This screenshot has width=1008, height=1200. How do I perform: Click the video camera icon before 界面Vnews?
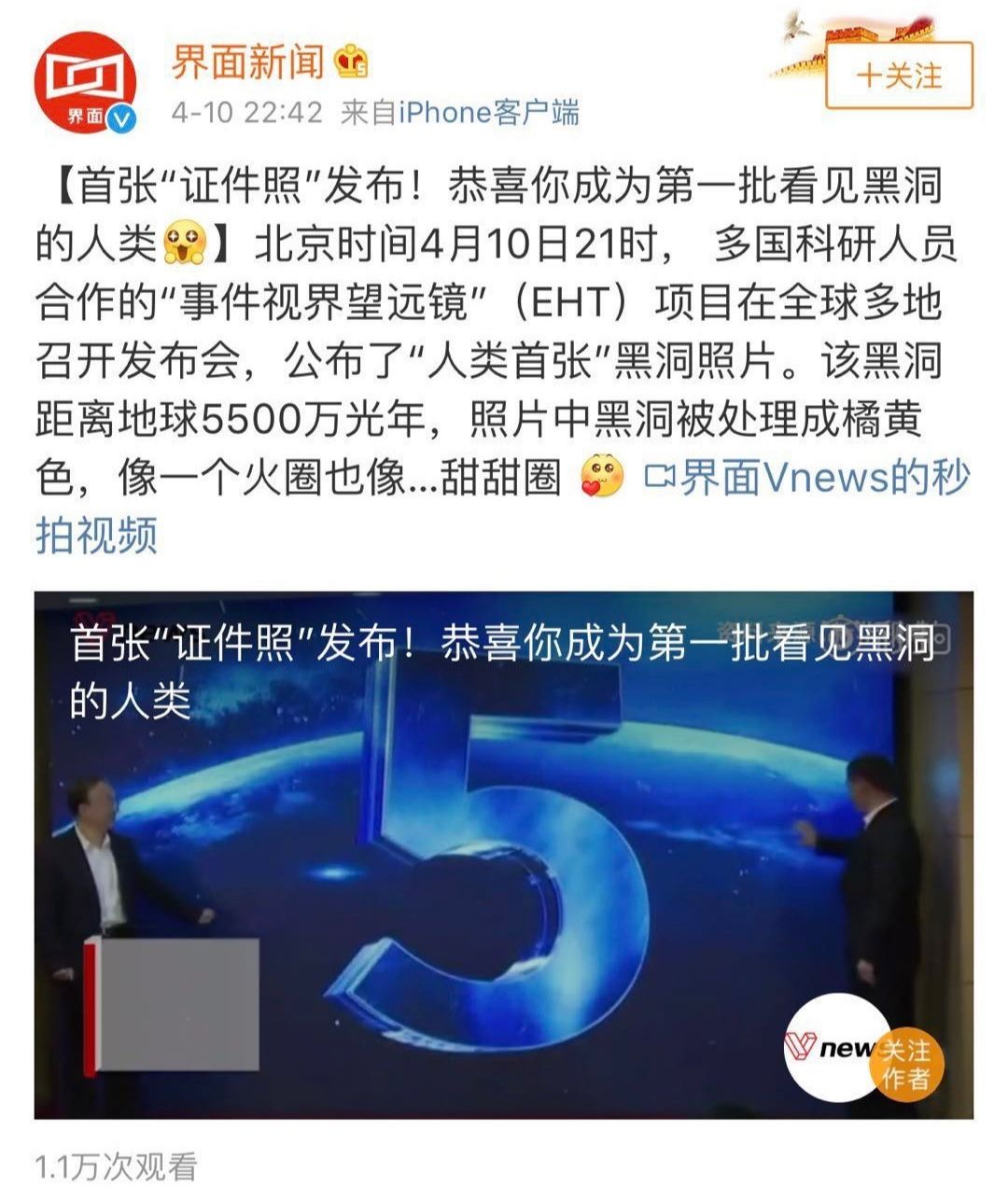point(660,478)
